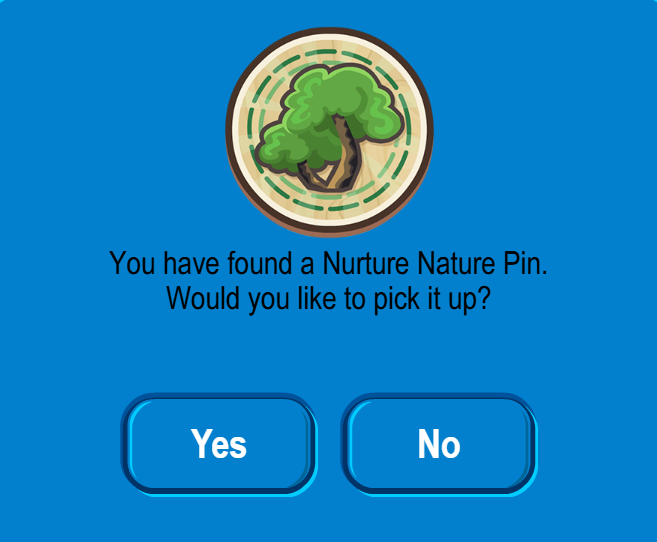Tap Yes to pick up the pin
Viewport: 657px width, 542px height.
(219, 443)
